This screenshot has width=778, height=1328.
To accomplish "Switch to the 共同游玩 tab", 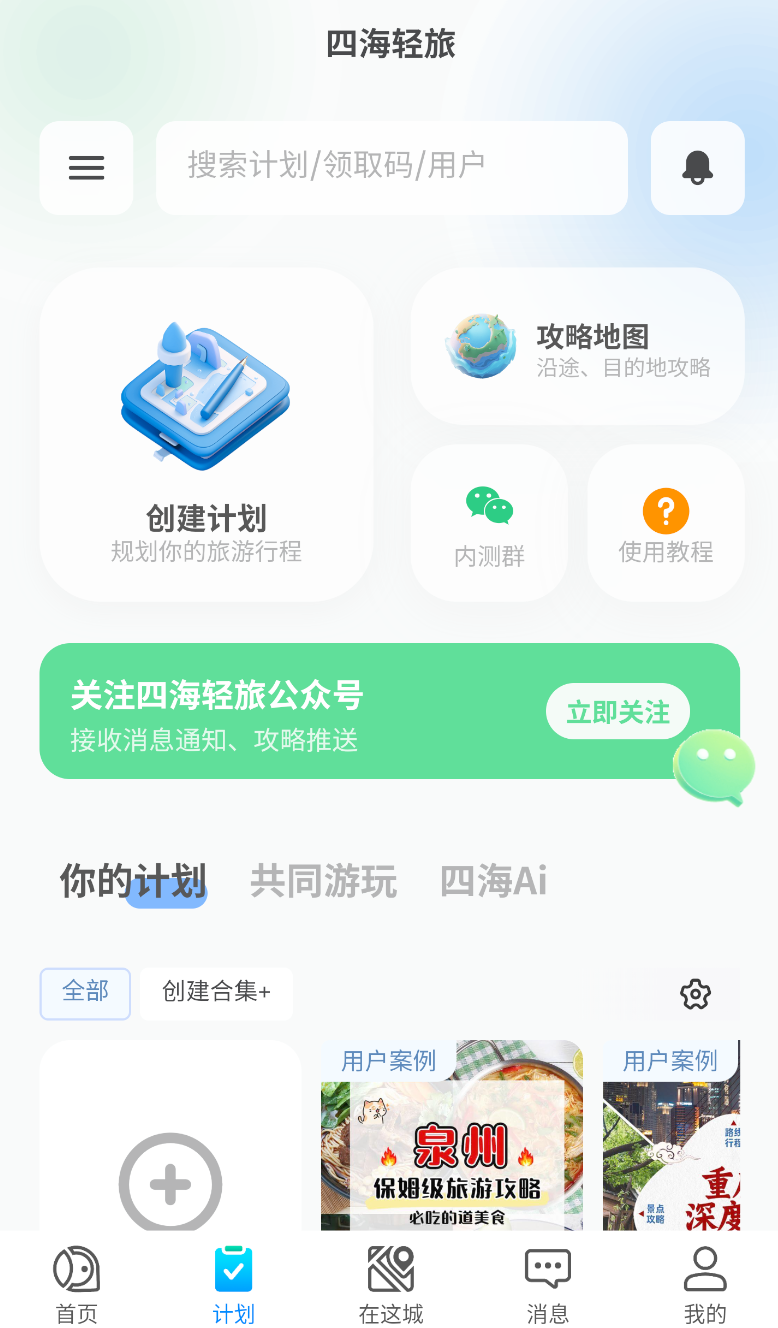I will point(323,881).
